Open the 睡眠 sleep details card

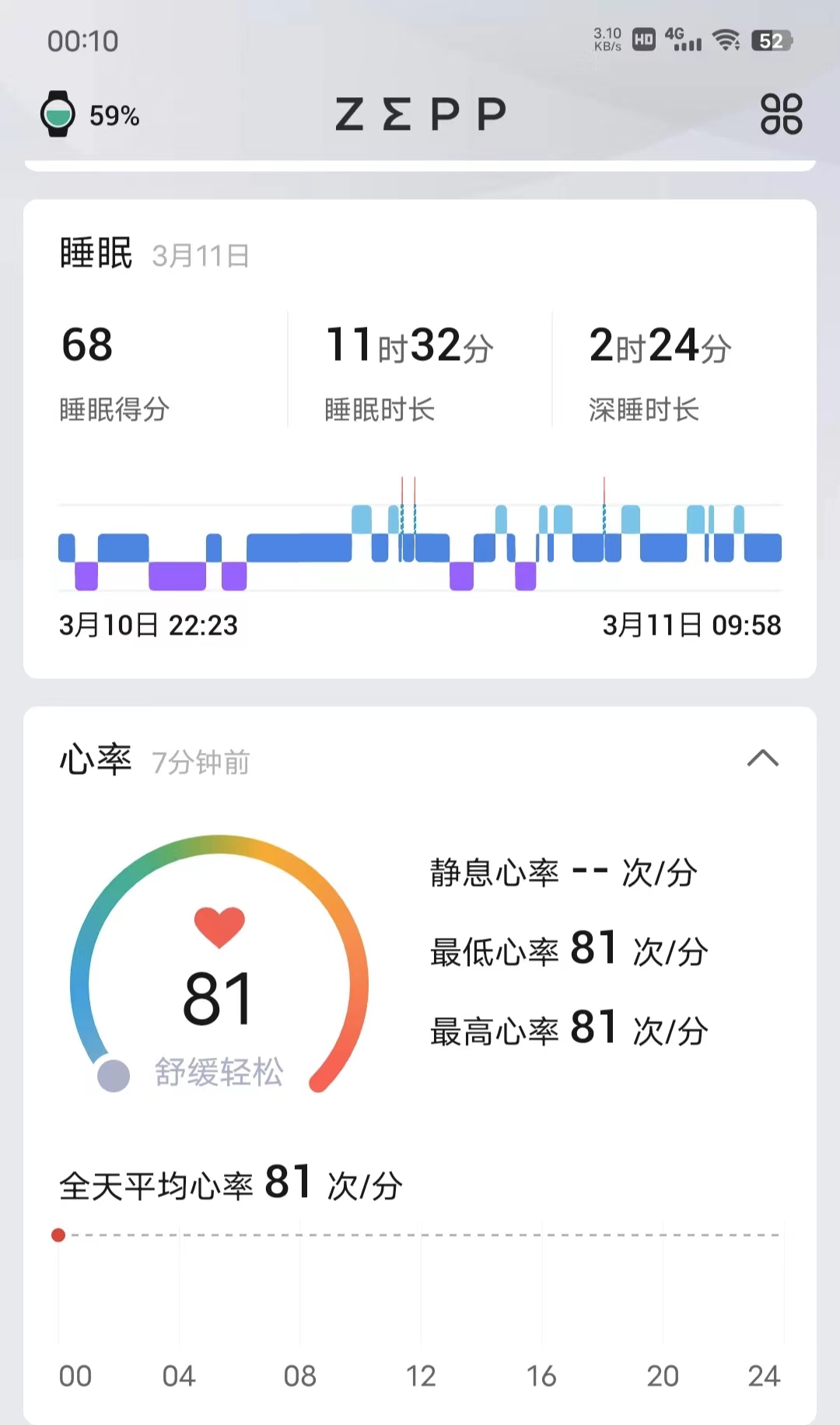95,253
